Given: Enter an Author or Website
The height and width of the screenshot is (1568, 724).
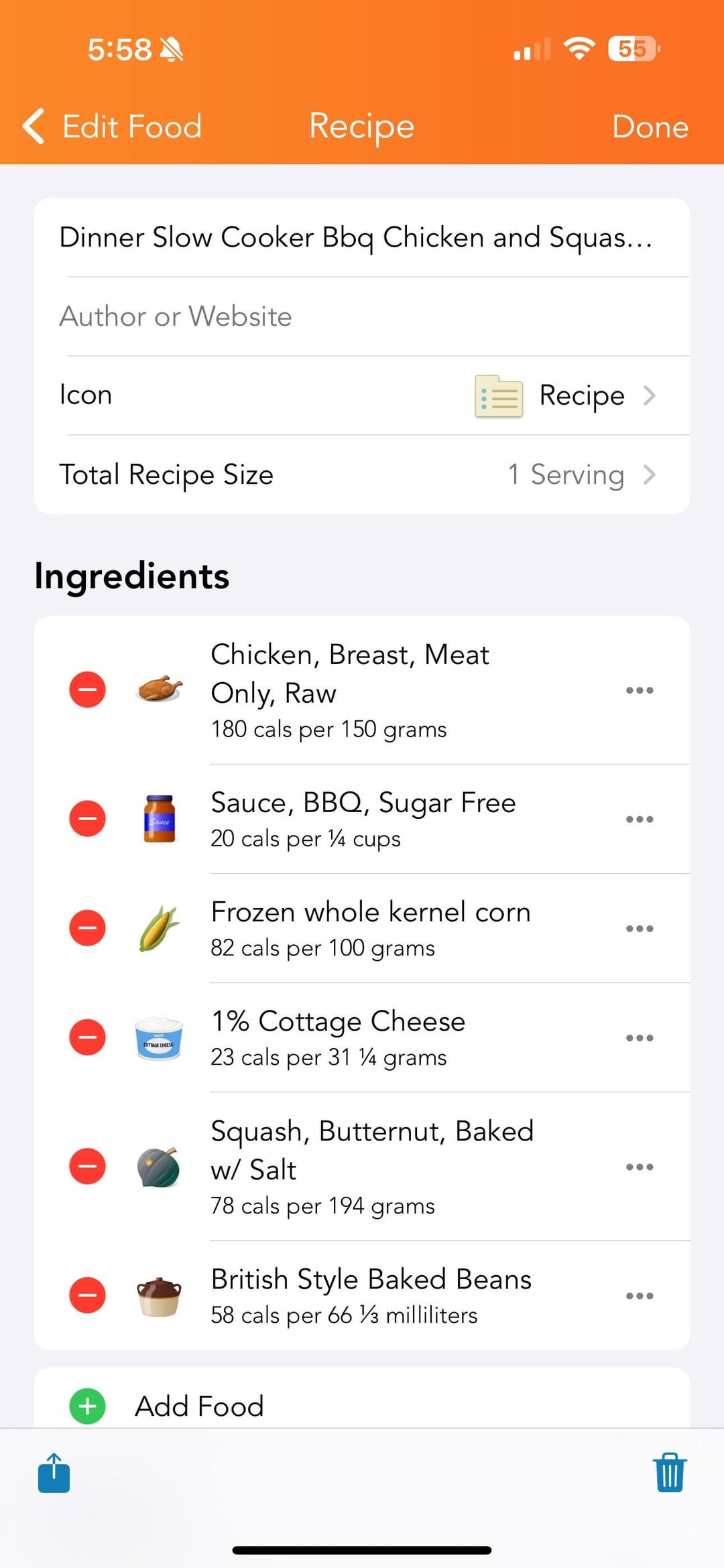Looking at the screenshot, I should click(362, 316).
